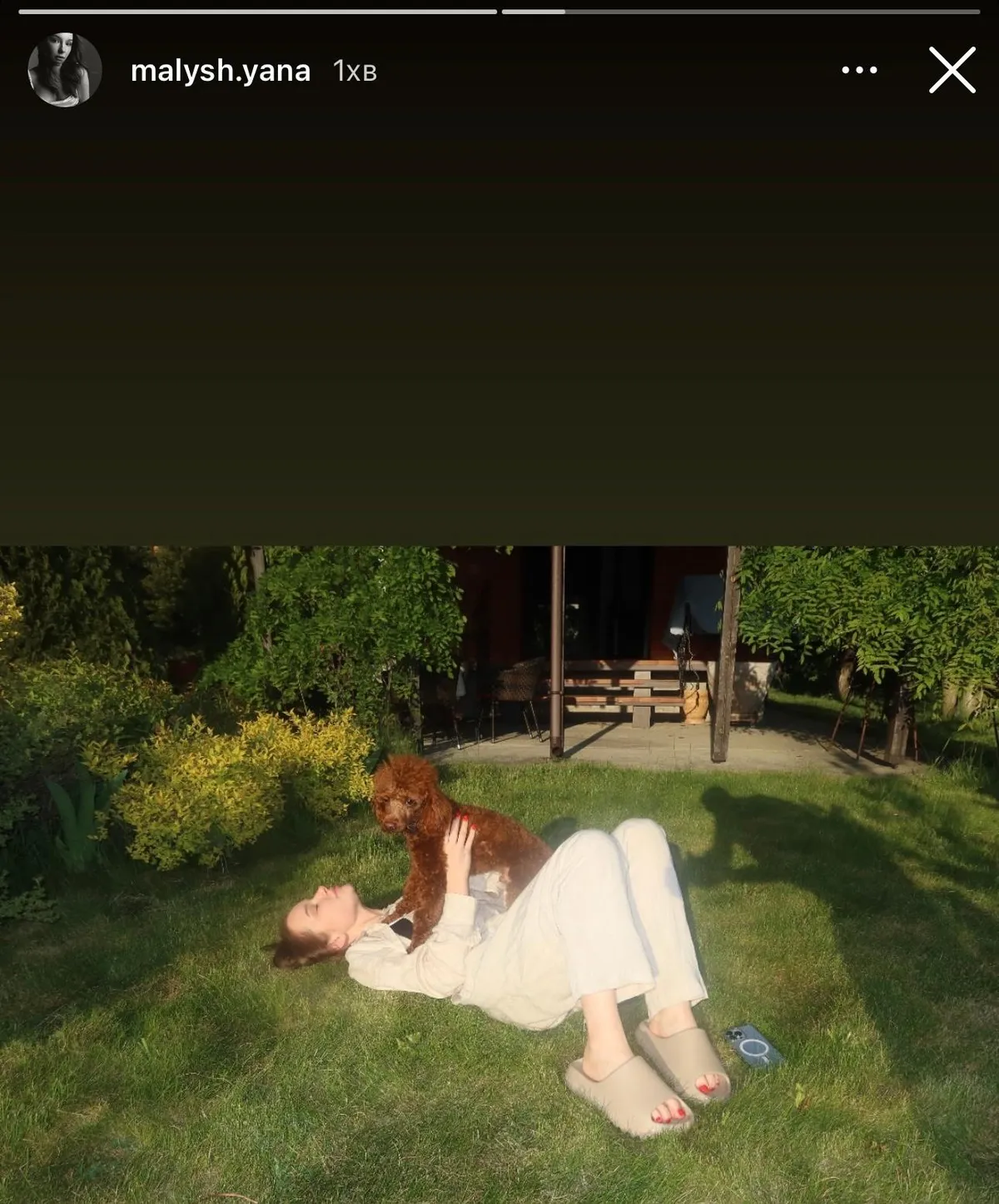Close the story viewer

[x=952, y=70]
